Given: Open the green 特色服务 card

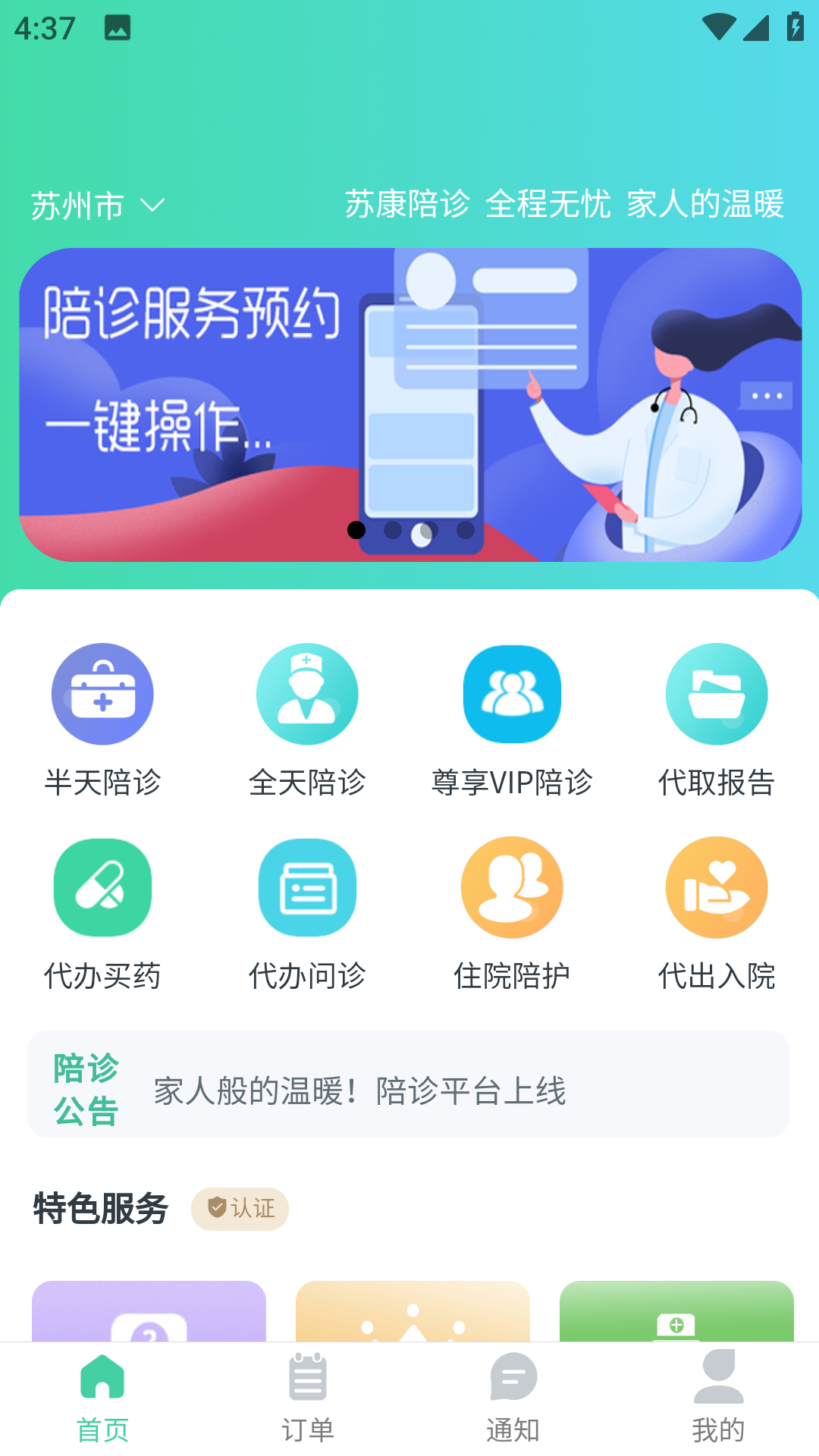Looking at the screenshot, I should (x=676, y=1311).
